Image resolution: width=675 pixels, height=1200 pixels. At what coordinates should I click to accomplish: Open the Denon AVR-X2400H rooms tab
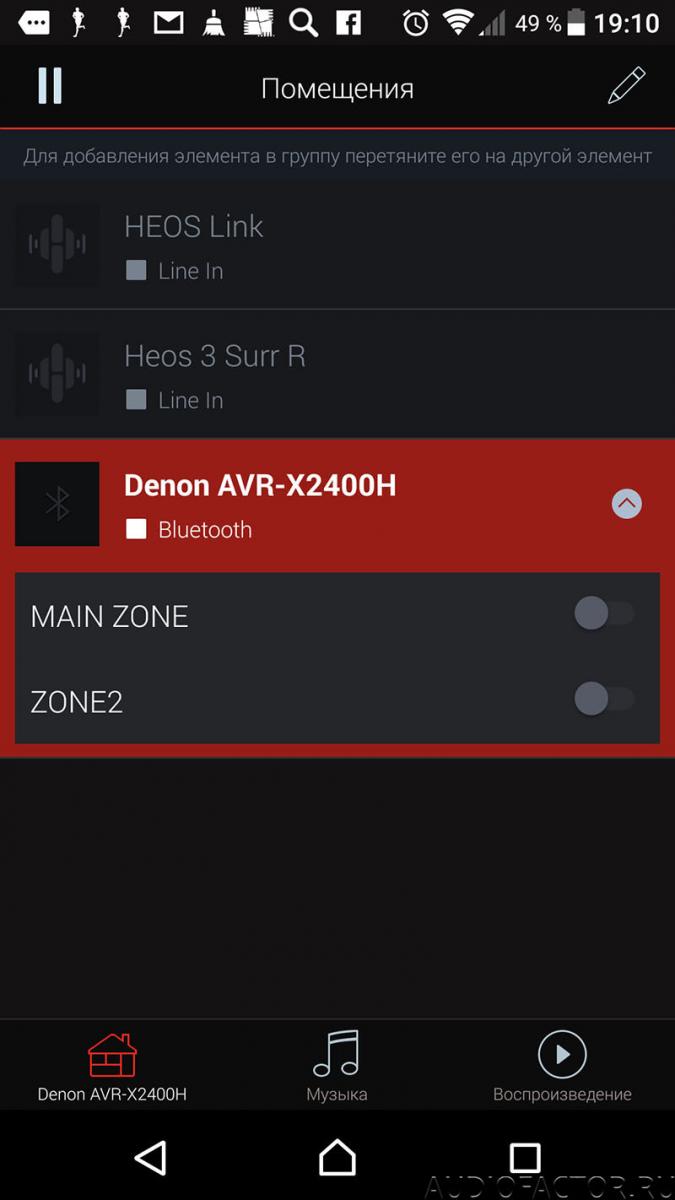pyautogui.click(x=112, y=1066)
